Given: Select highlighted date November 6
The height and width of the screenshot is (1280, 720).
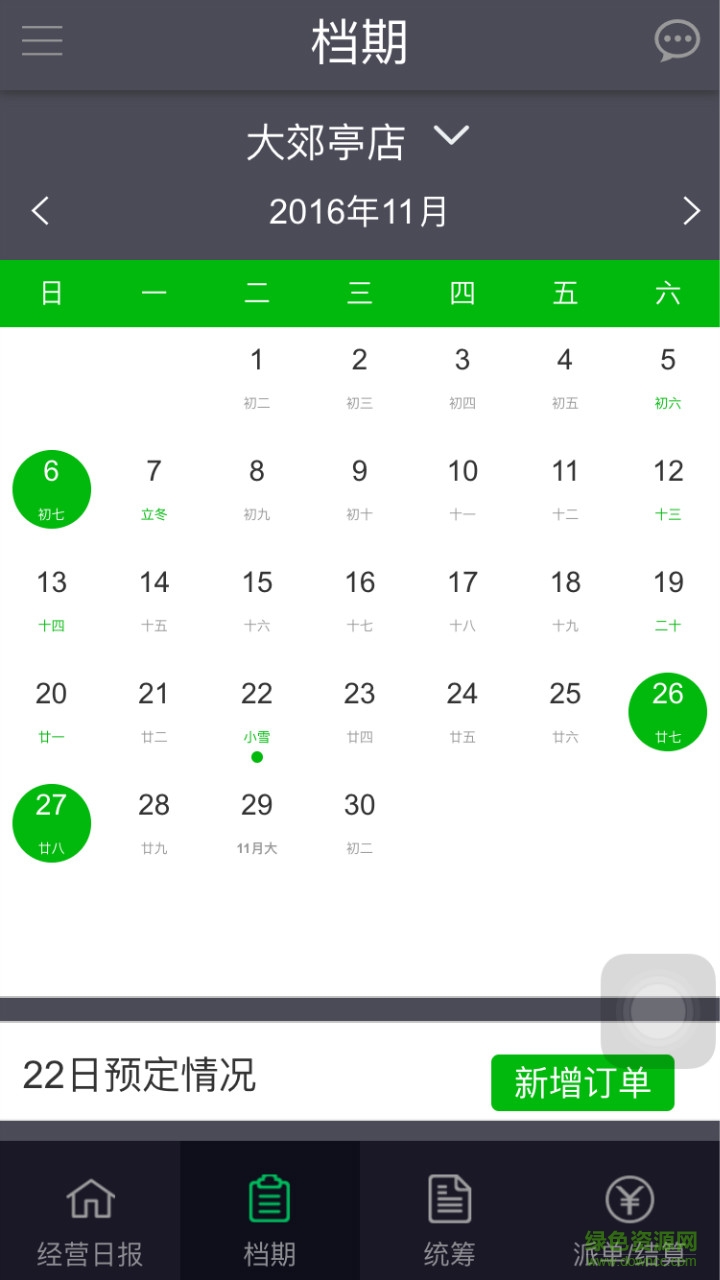Looking at the screenshot, I should tap(51, 488).
